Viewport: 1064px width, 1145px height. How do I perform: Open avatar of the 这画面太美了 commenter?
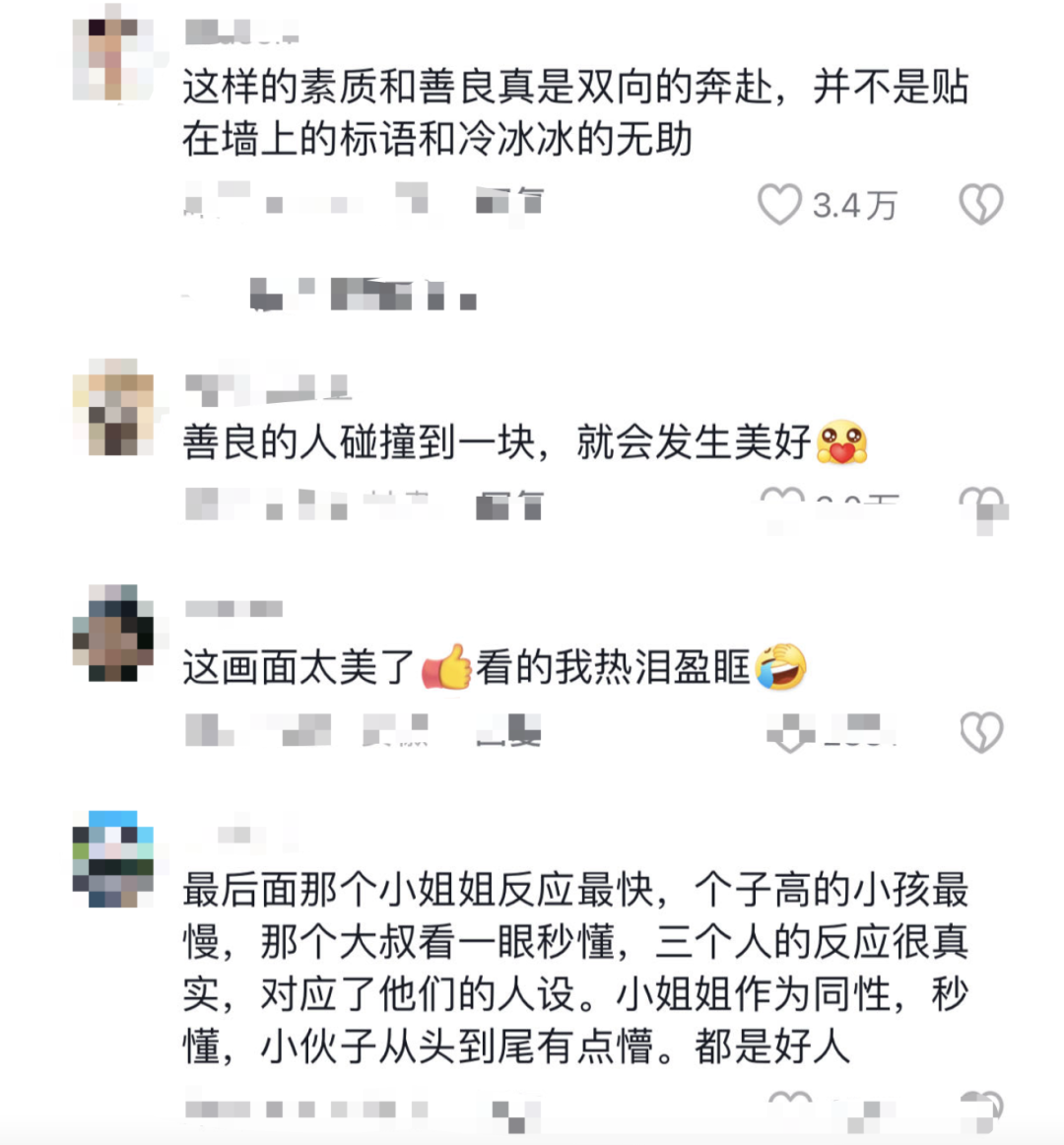pyautogui.click(x=113, y=633)
